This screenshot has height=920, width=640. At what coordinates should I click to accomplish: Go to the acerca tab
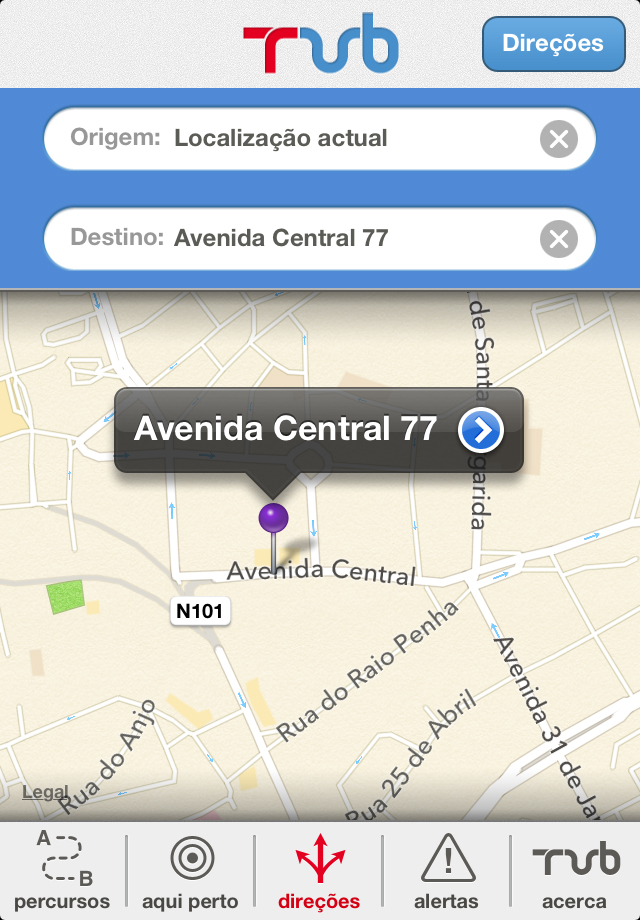(x=575, y=870)
